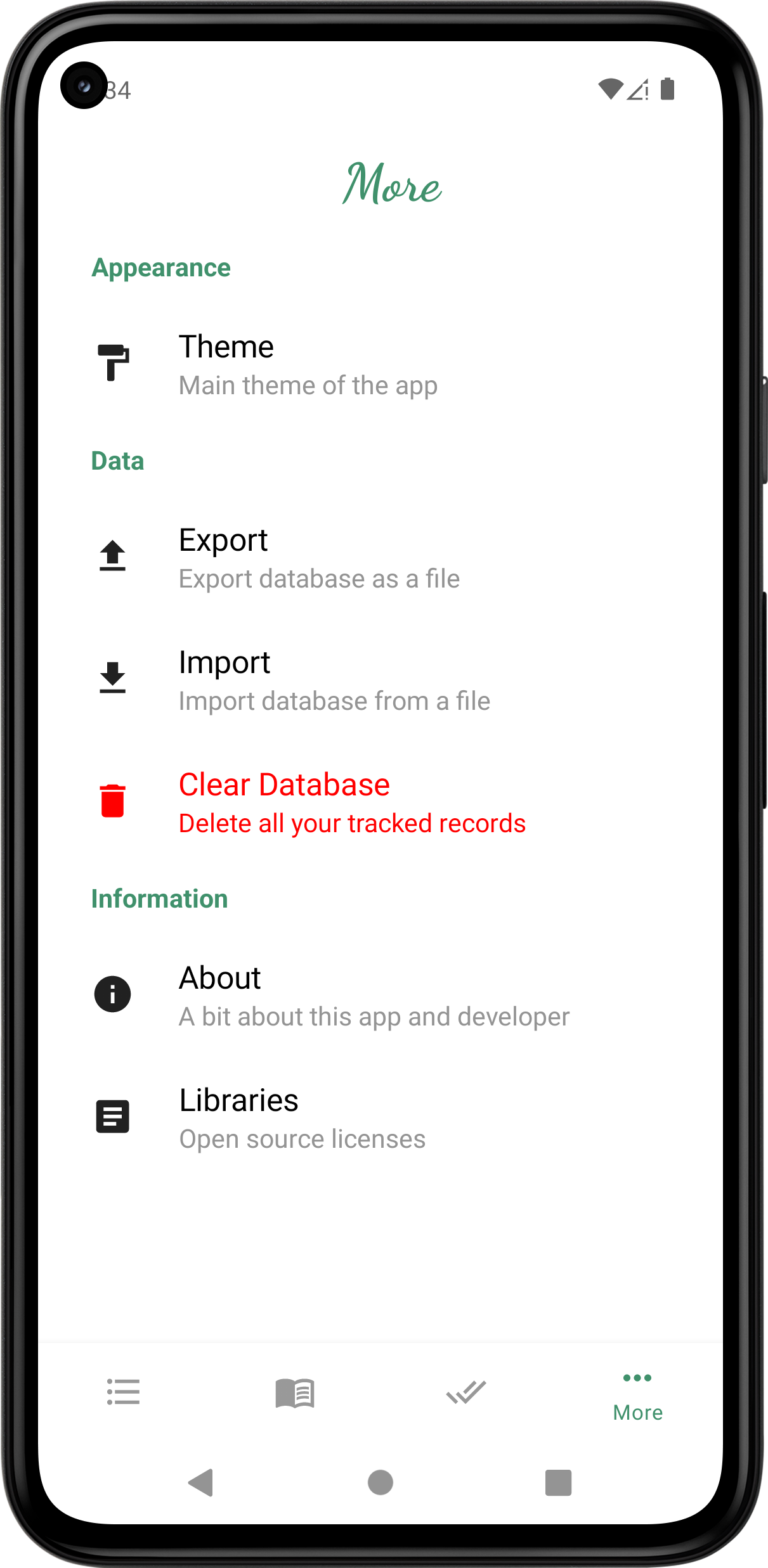The image size is (768, 1568).
Task: Tap the system home button
Action: 381,1482
